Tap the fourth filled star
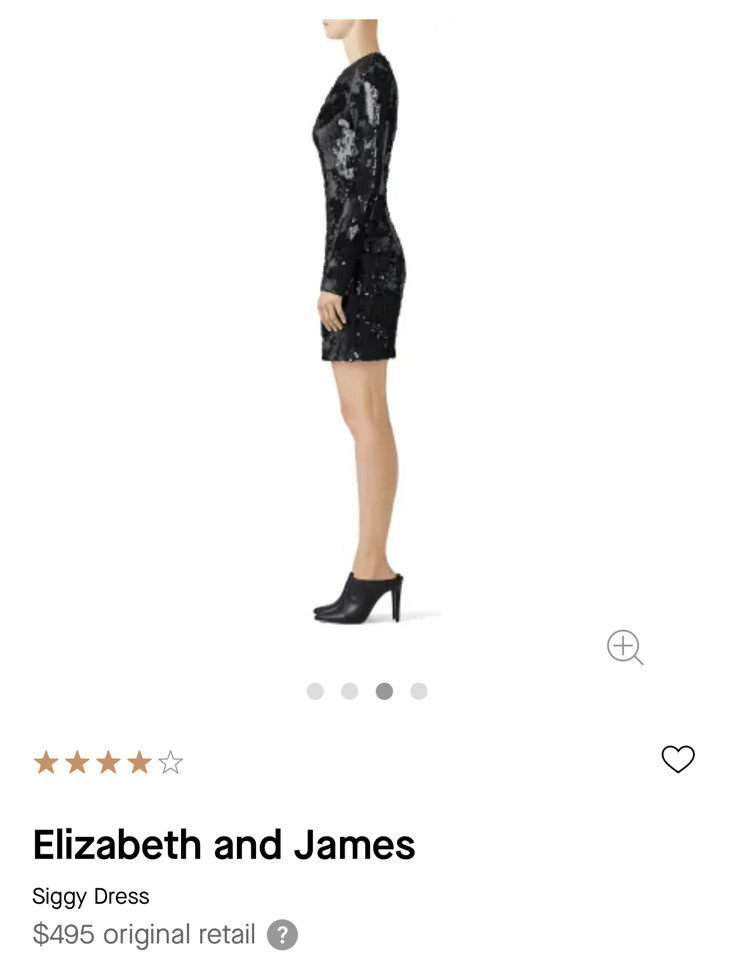740x957 pixels. tap(138, 761)
